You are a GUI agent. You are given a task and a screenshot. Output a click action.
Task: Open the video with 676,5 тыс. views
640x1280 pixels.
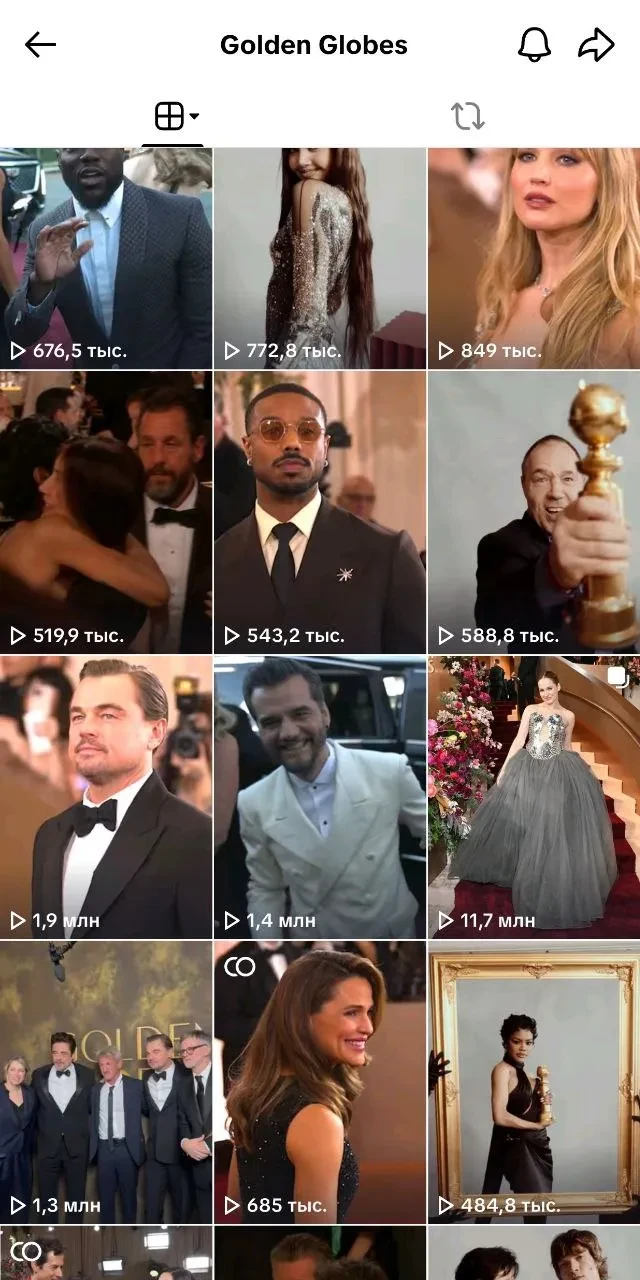click(x=106, y=258)
